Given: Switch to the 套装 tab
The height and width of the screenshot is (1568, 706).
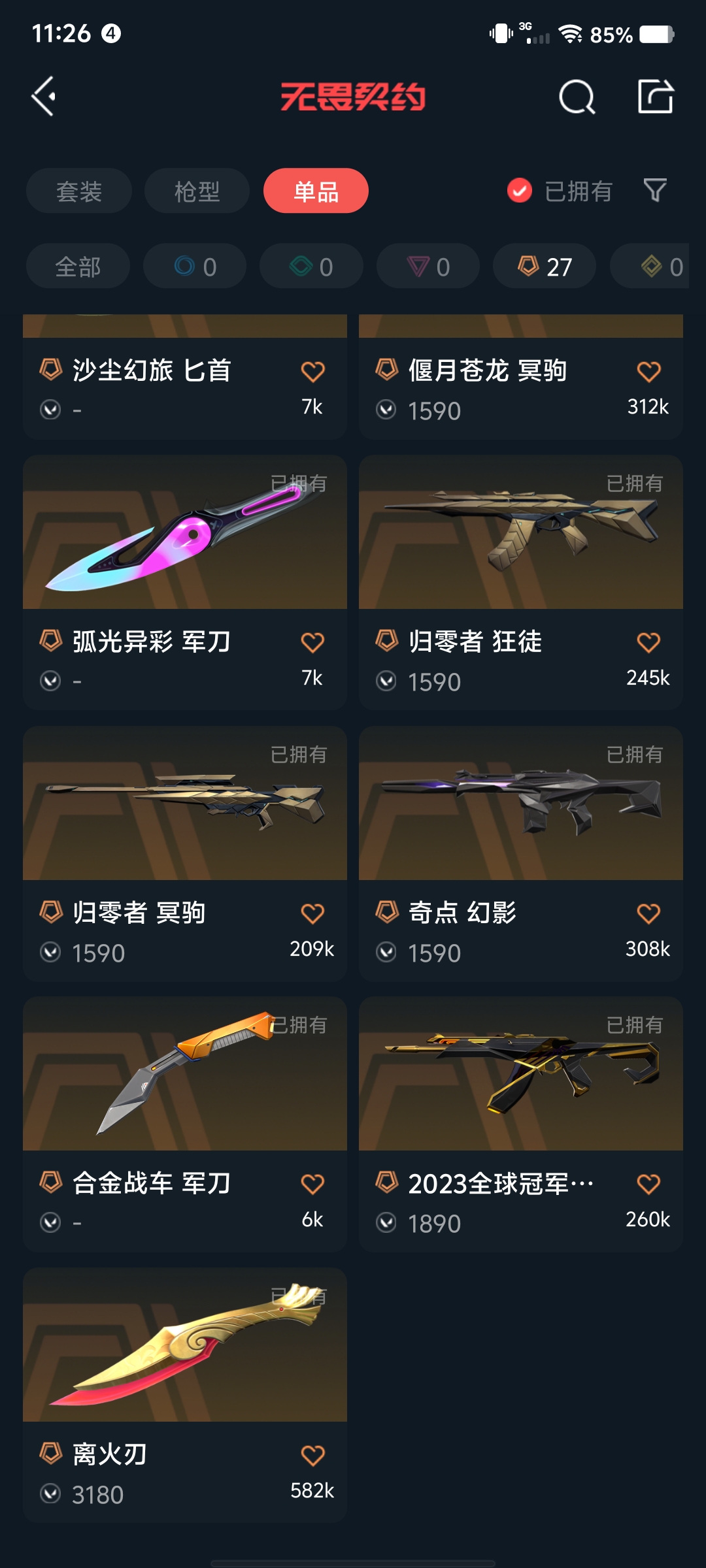Looking at the screenshot, I should click(x=79, y=191).
